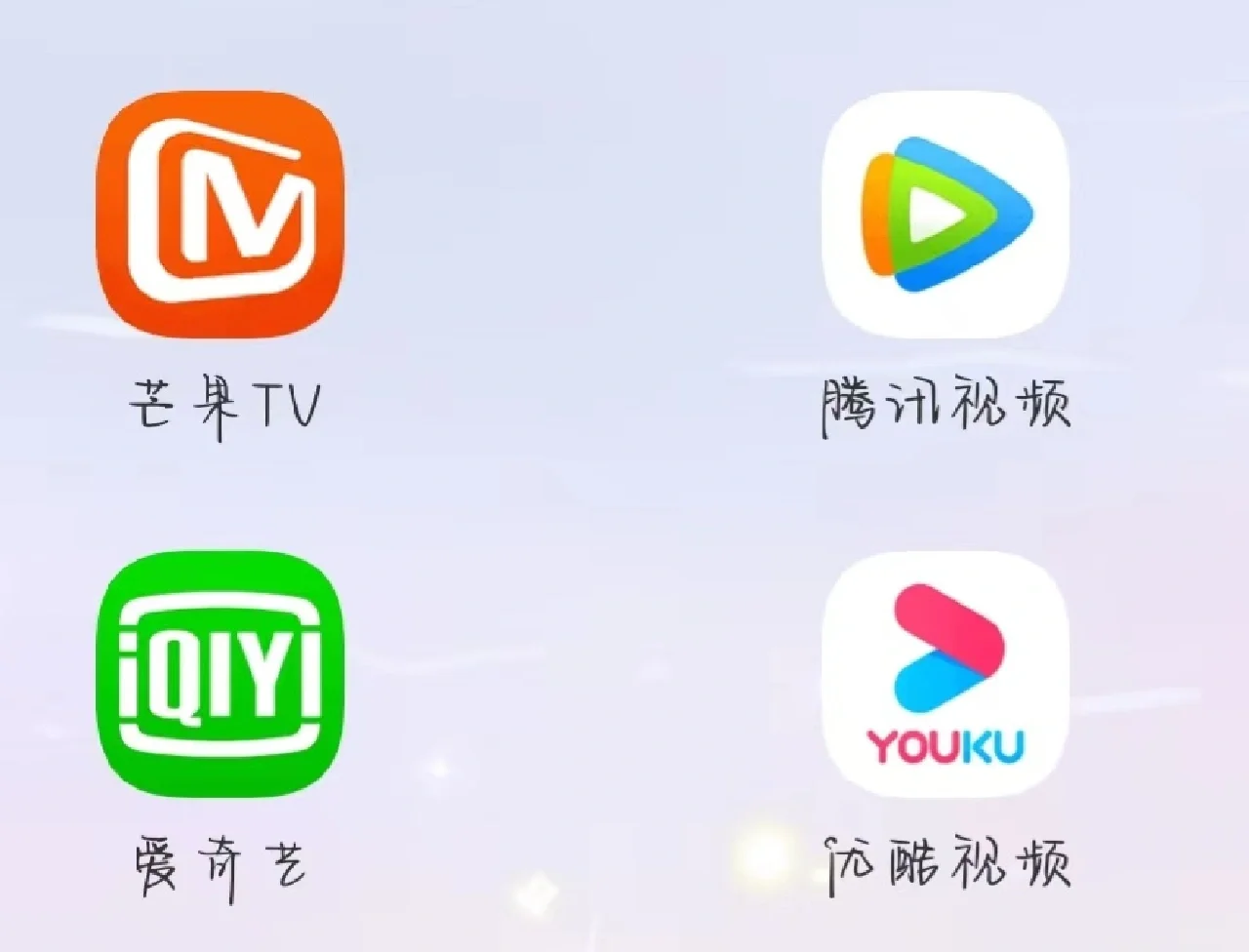Open the 爱奇艺 app
1249x952 pixels.
click(221, 674)
